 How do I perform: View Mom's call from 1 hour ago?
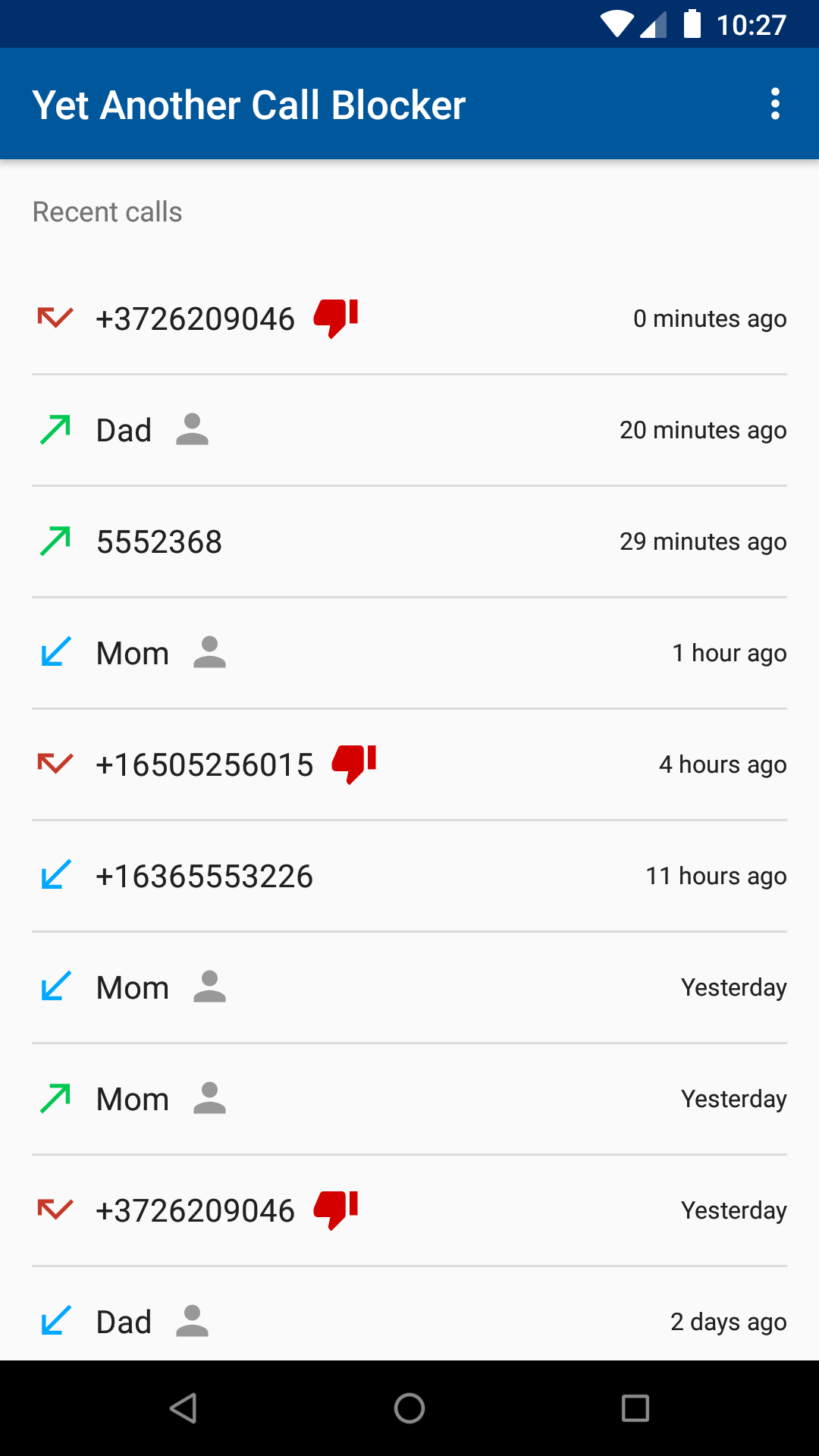(x=409, y=653)
